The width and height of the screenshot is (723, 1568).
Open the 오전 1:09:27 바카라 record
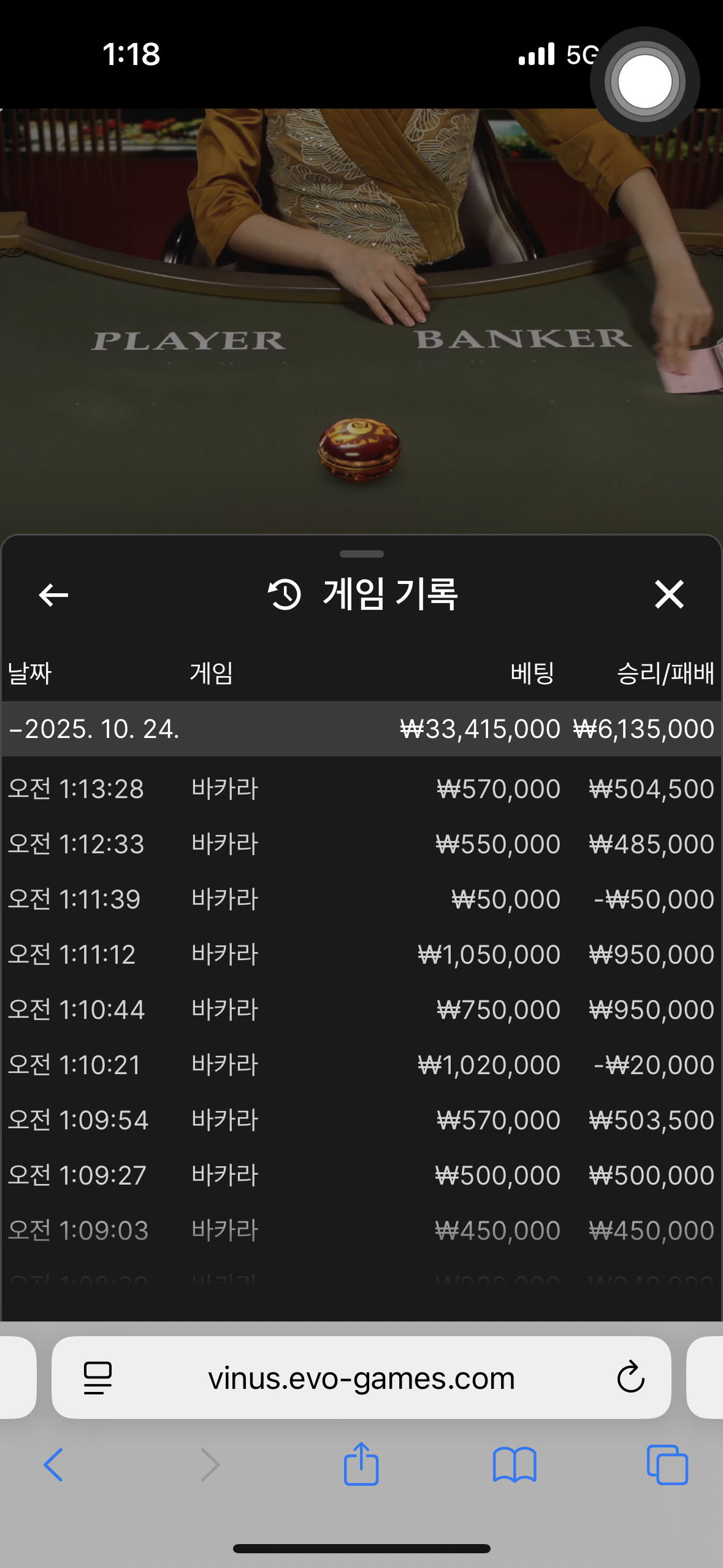[361, 1175]
